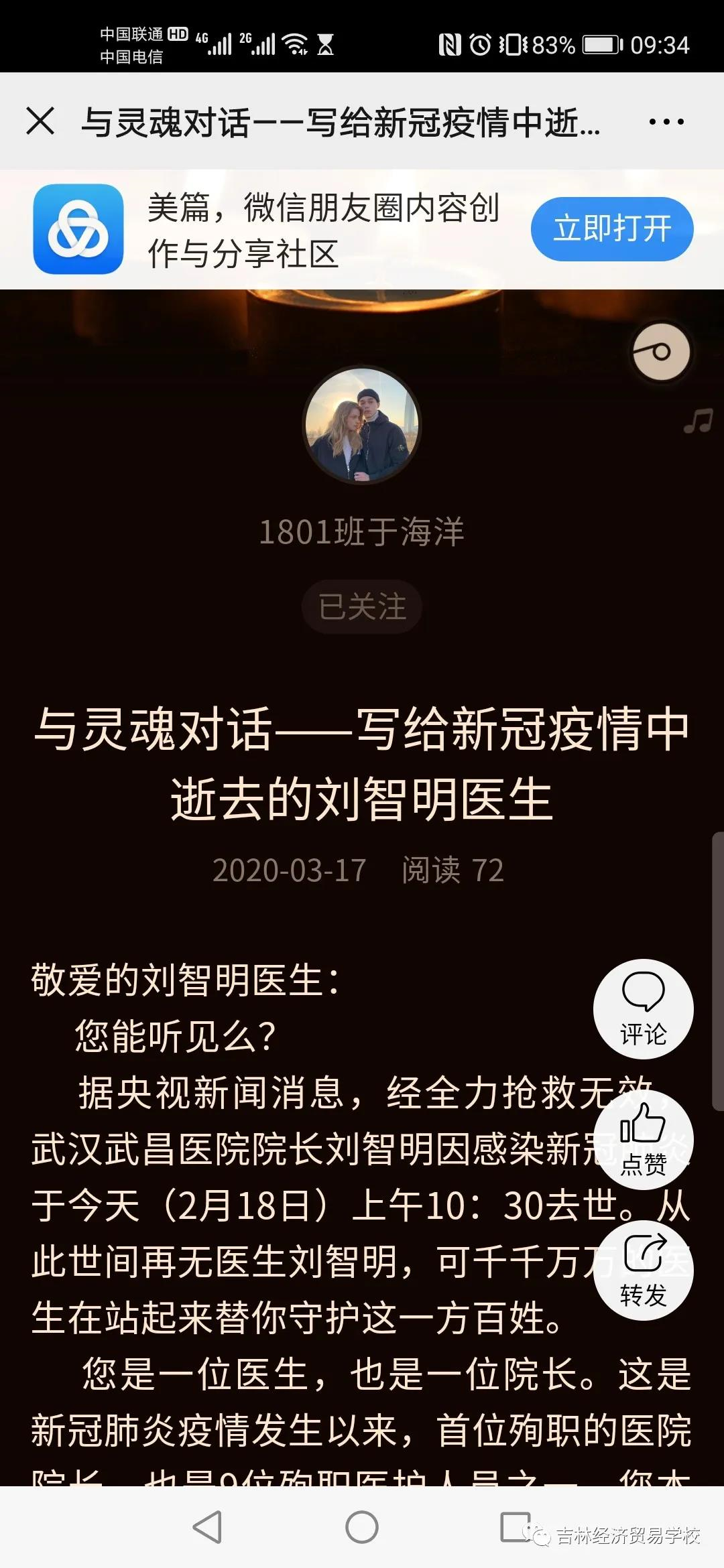Toggle background music with the disc icon
This screenshot has width=724, height=1568.
661,352
